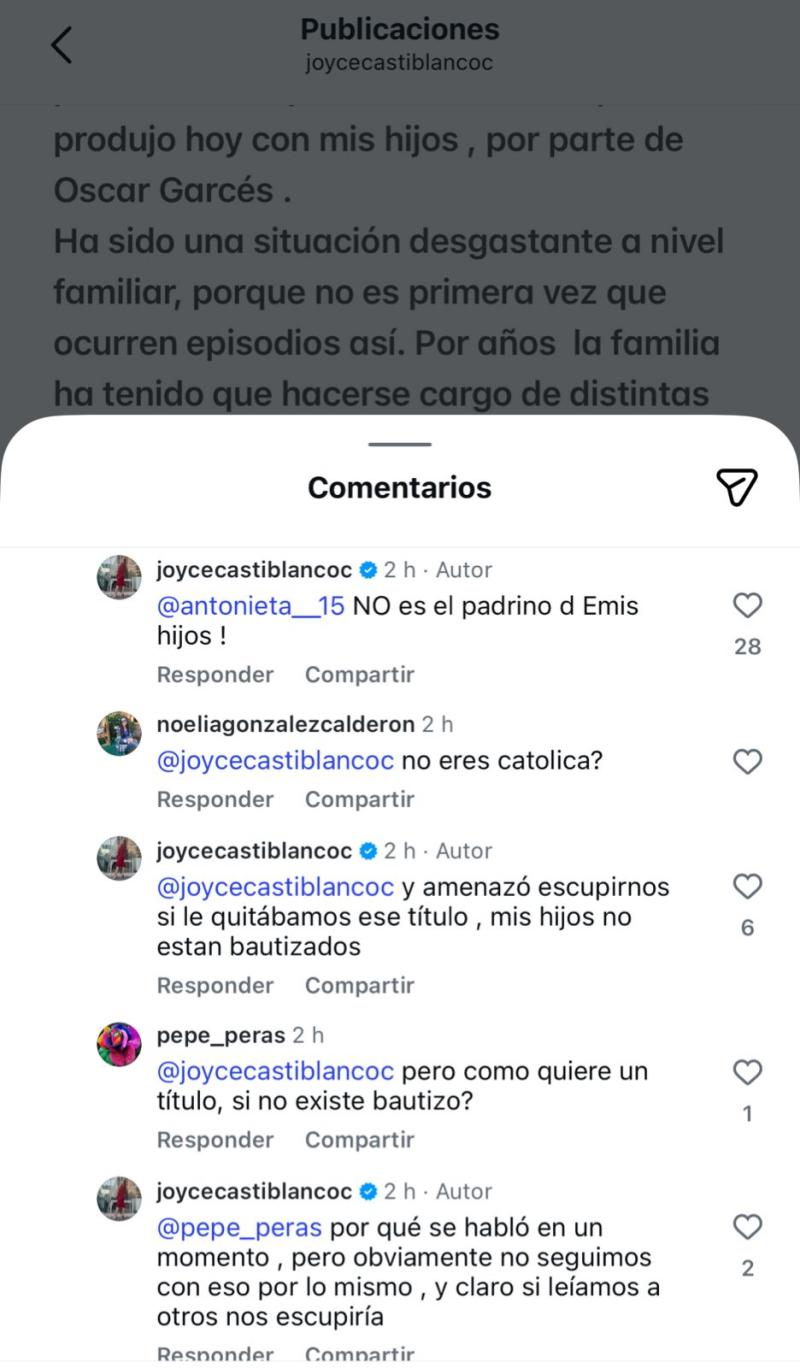The image size is (800, 1368).
Task: Like noeliagonzalezcalderon's comment
Action: 747,761
